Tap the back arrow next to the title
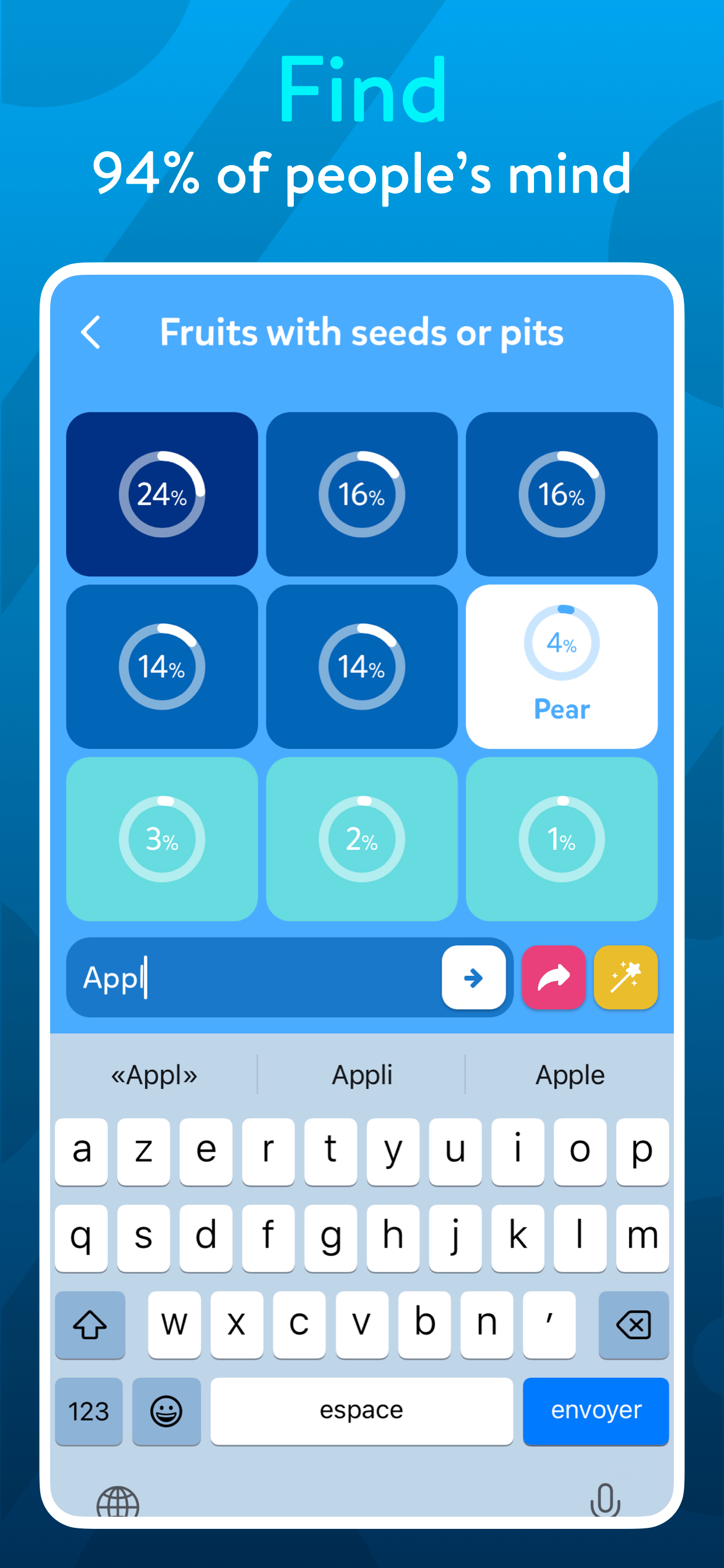This screenshot has width=724, height=1568. [91, 332]
